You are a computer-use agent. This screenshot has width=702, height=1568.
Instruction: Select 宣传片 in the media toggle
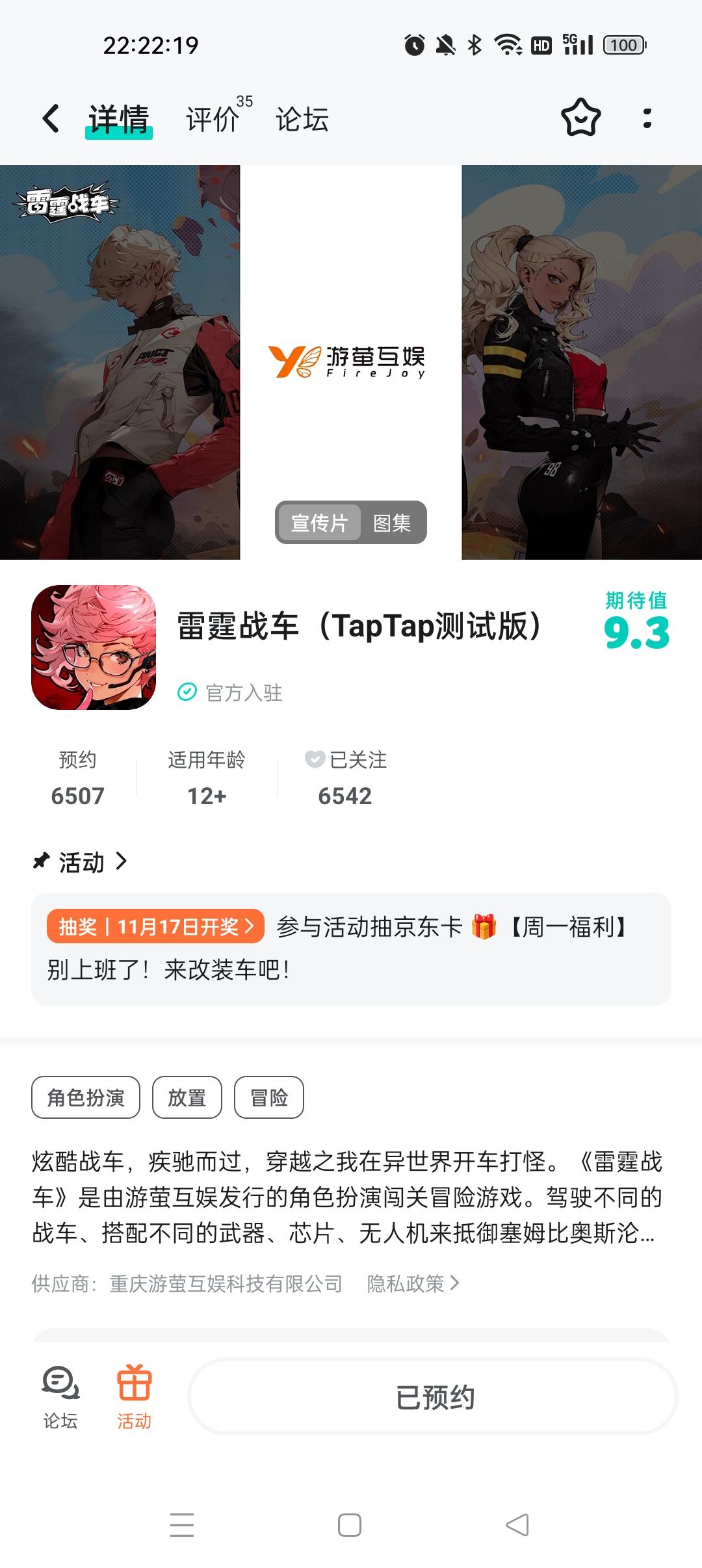320,522
